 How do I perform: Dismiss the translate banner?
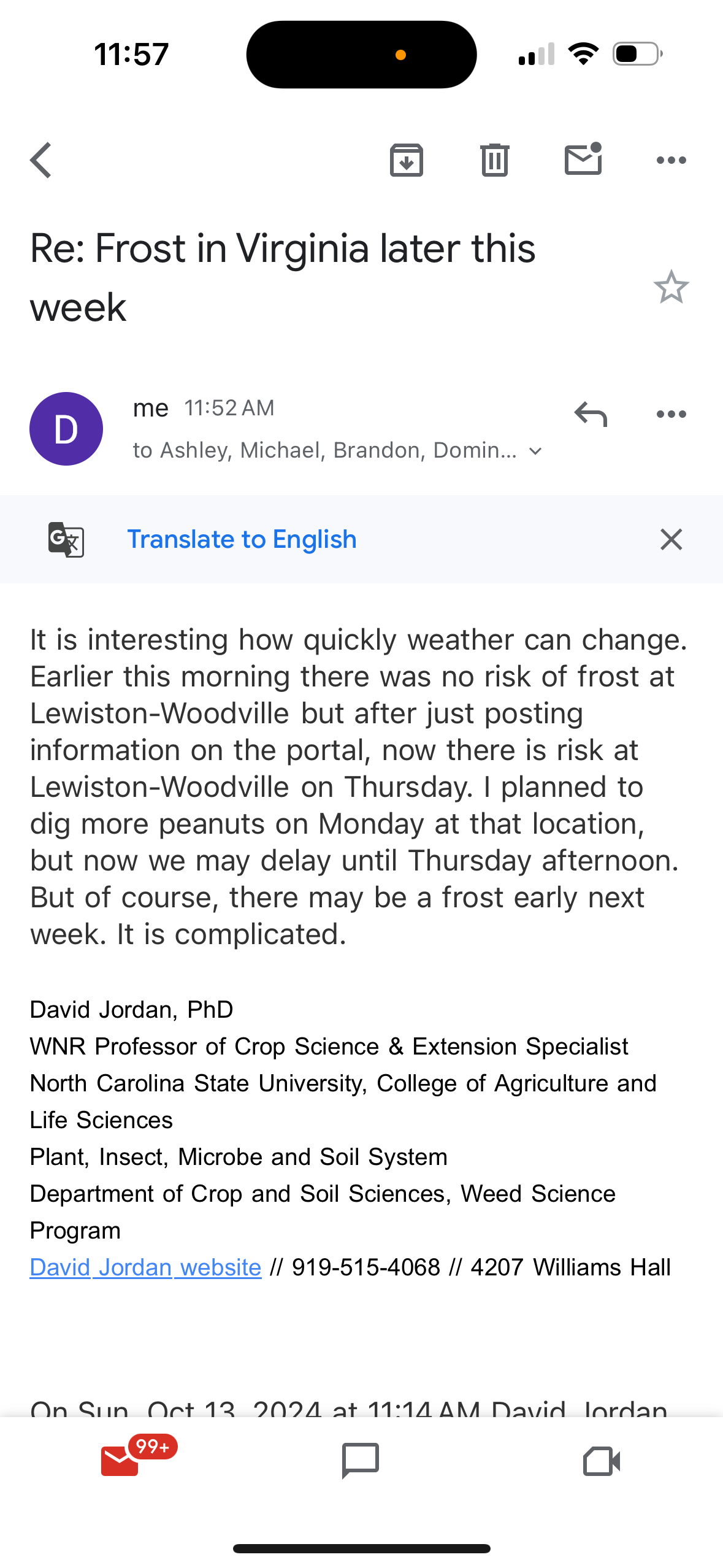tap(671, 539)
